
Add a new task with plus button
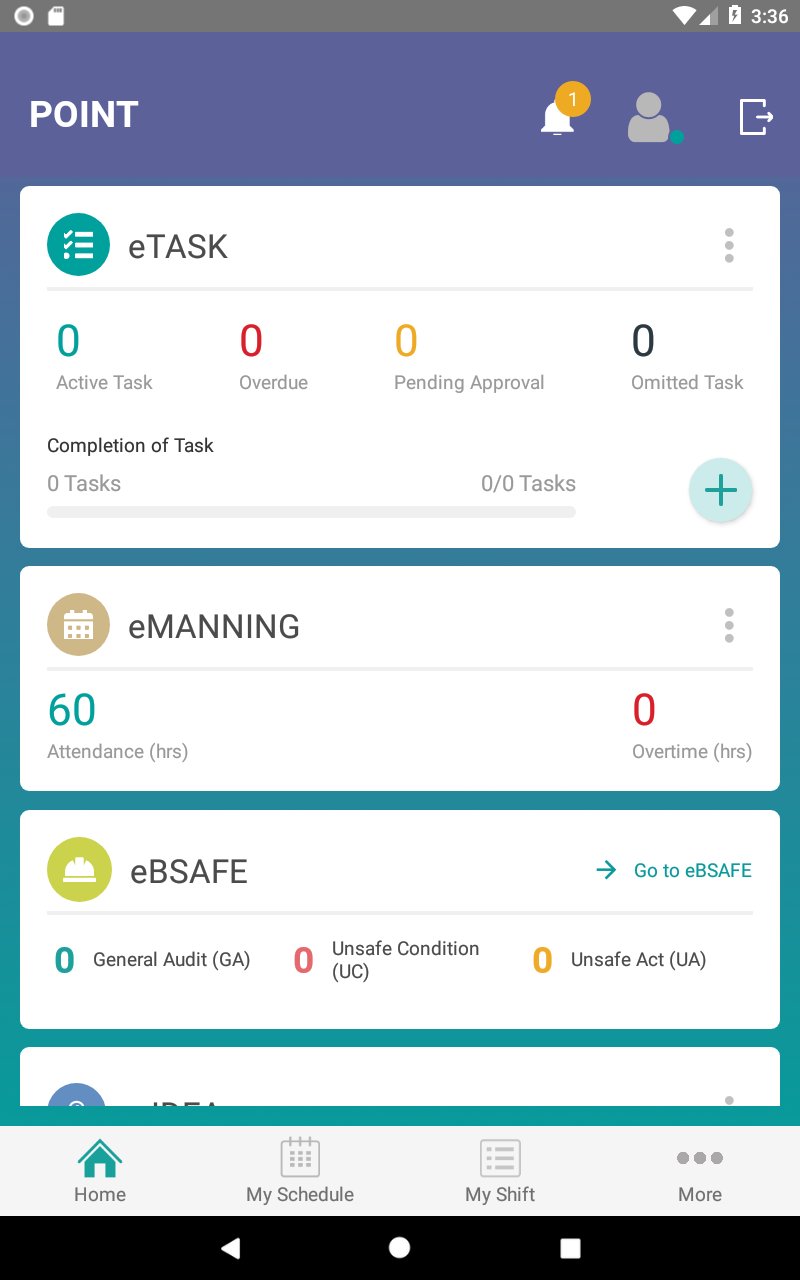tap(720, 490)
